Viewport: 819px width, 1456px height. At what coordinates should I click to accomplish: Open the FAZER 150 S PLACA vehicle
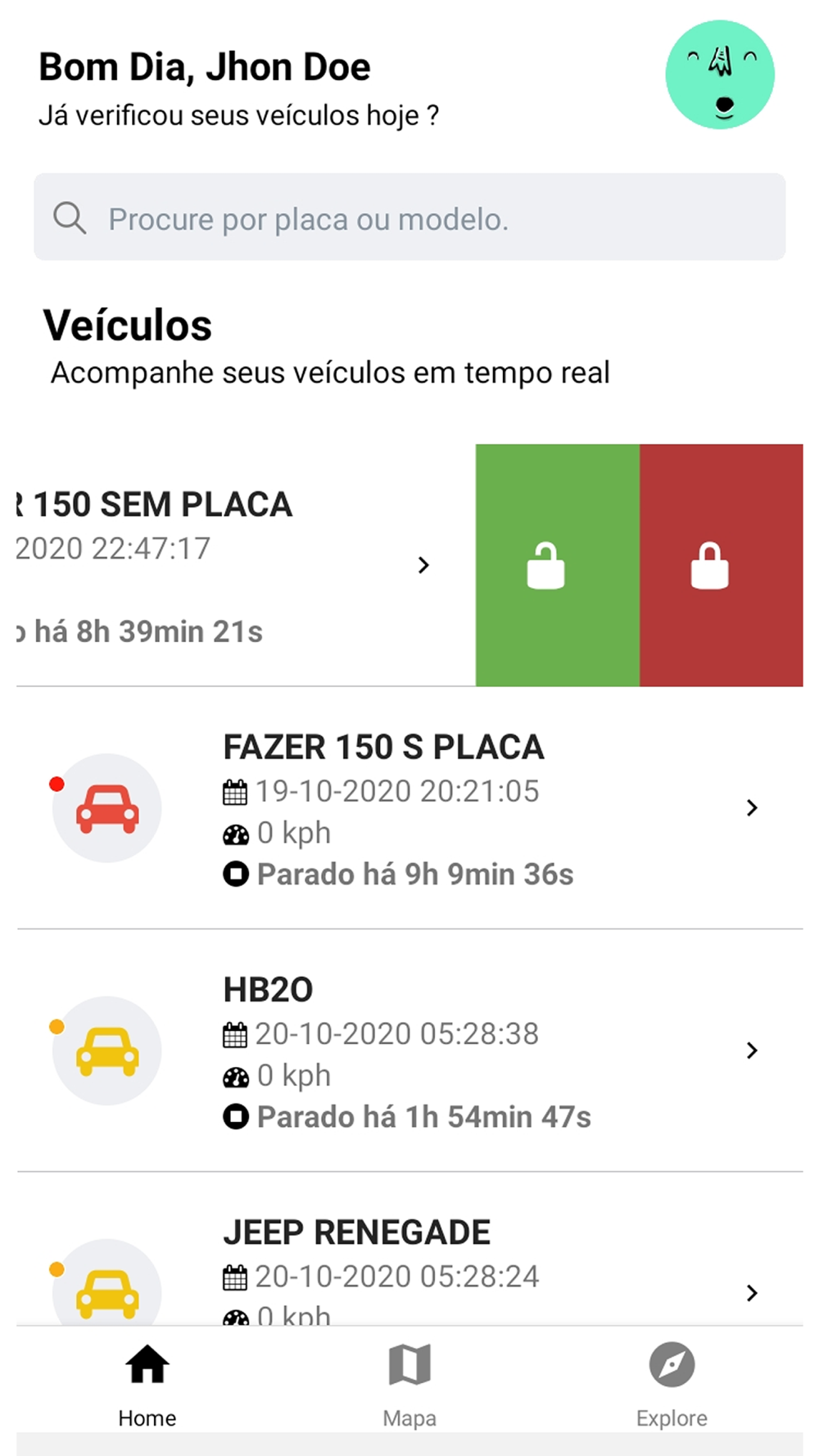point(409,808)
